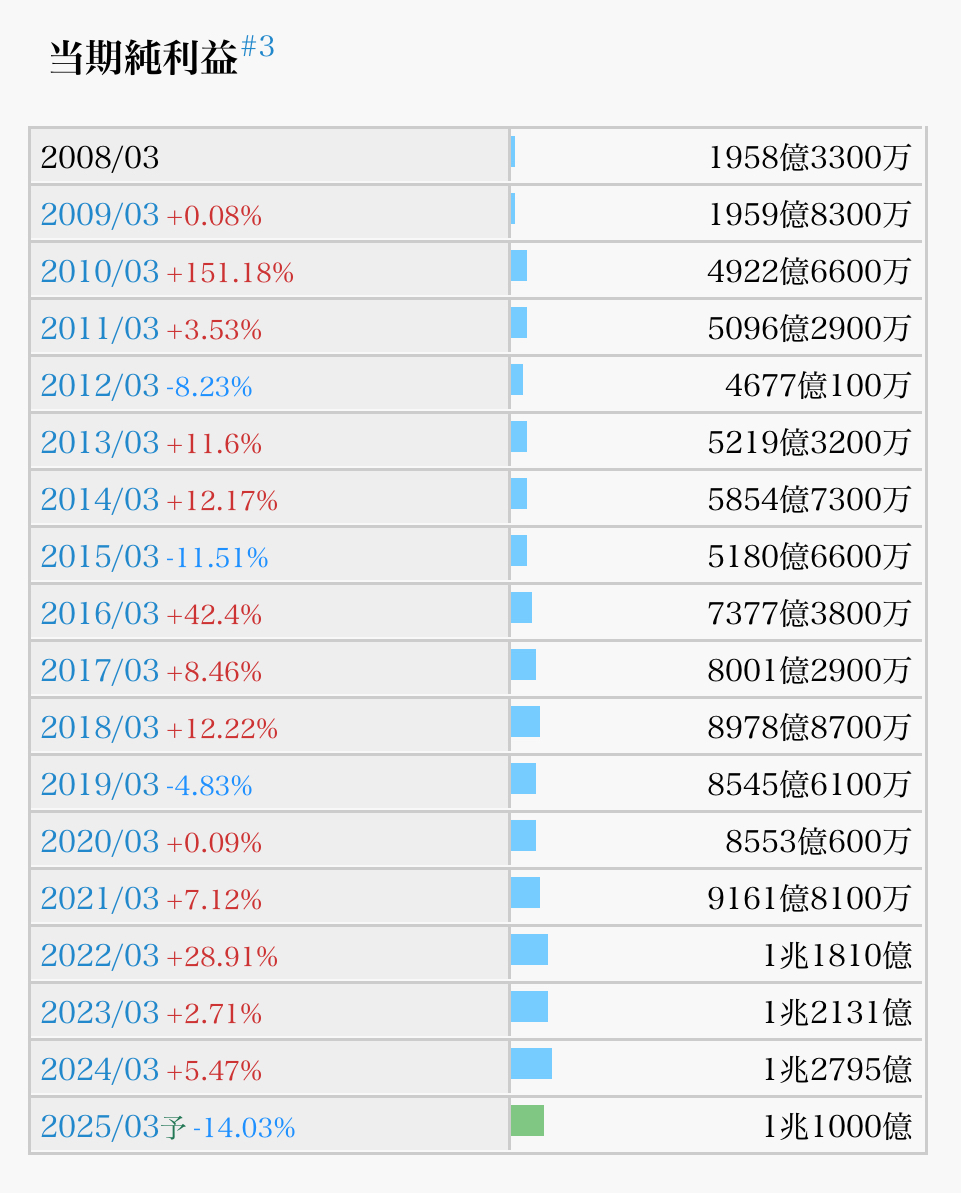Open the 2020/03 fiscal year link
Viewport: 961px width, 1193px height.
point(100,842)
